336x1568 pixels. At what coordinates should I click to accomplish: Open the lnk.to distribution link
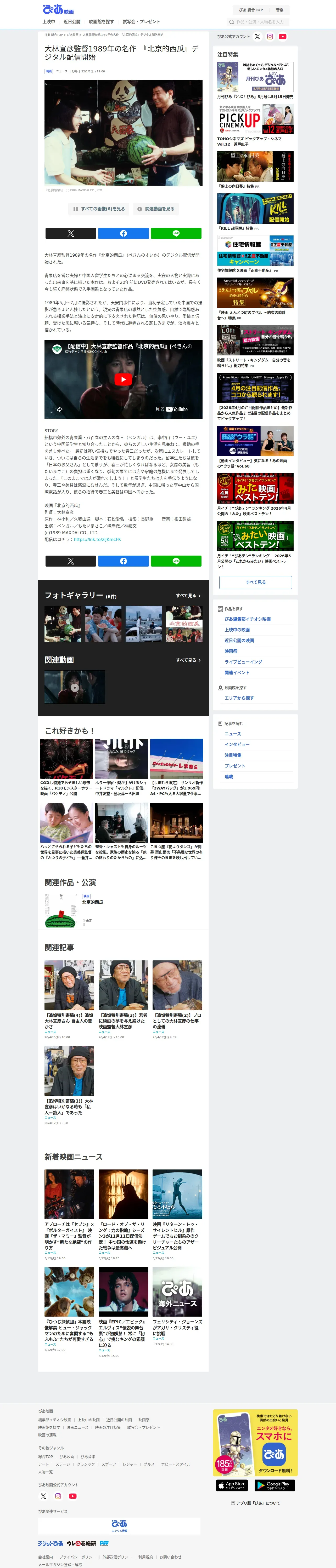pyautogui.click(x=97, y=539)
